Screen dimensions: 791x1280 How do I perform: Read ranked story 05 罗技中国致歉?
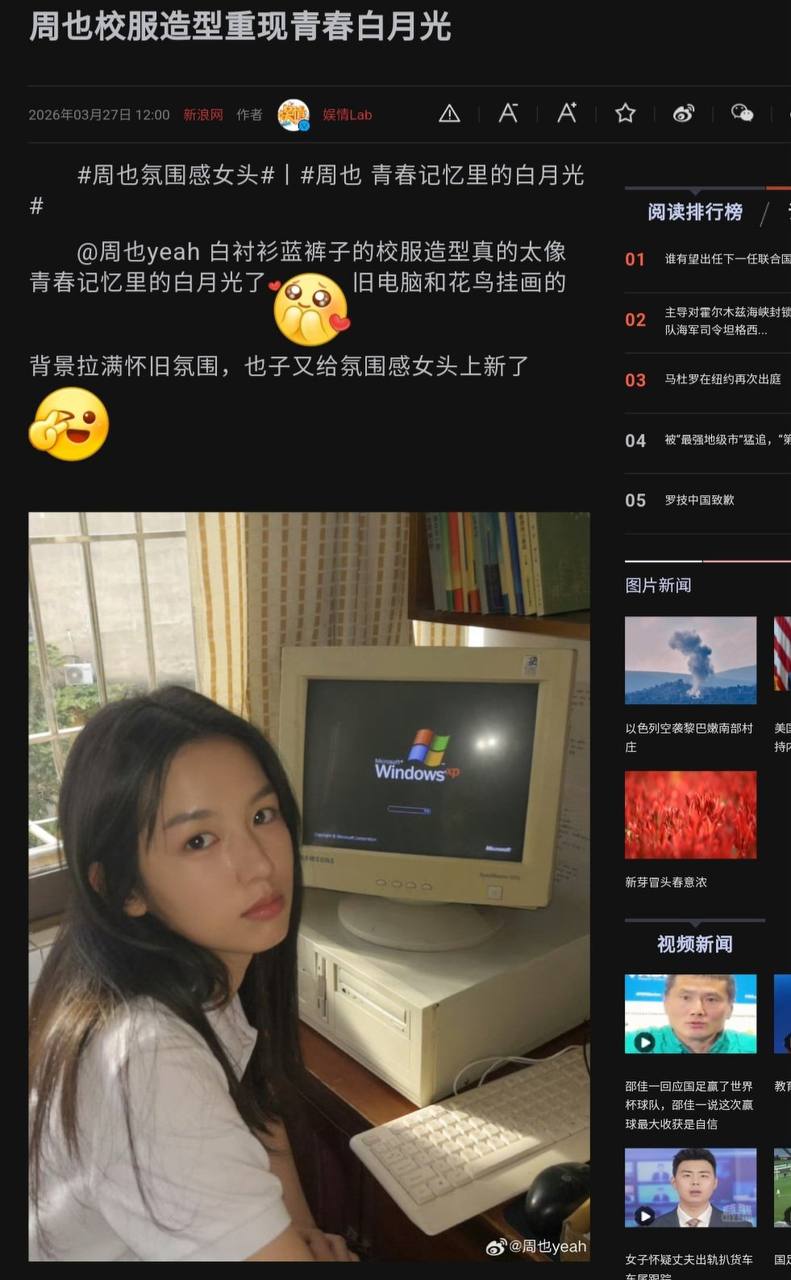(x=699, y=500)
